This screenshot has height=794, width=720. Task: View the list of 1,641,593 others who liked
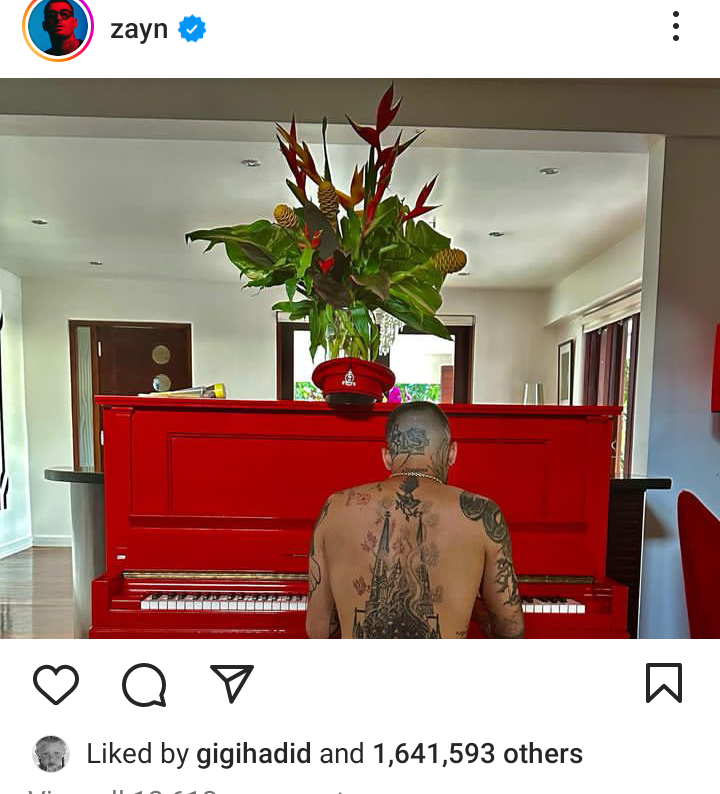(477, 753)
